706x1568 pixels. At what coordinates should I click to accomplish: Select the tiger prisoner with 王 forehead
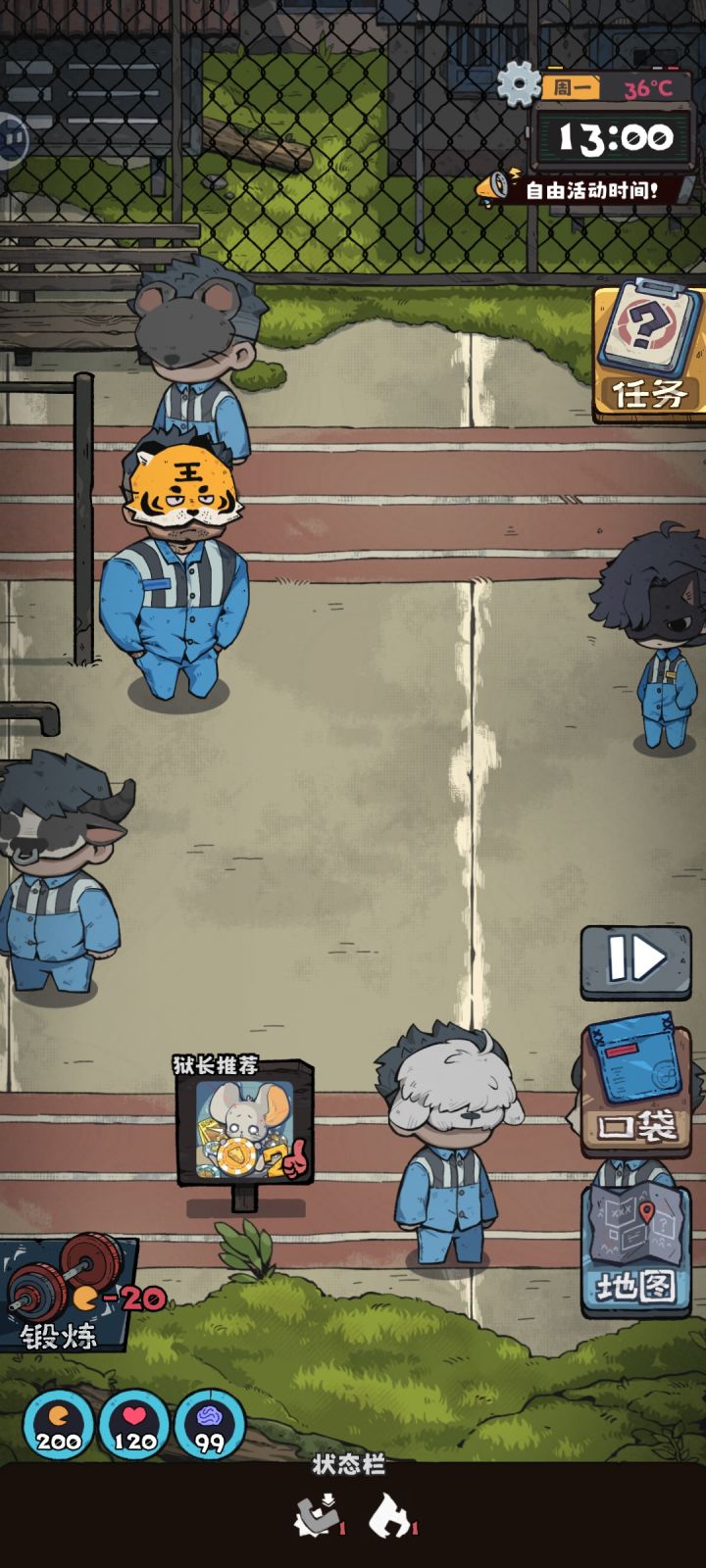click(181, 559)
